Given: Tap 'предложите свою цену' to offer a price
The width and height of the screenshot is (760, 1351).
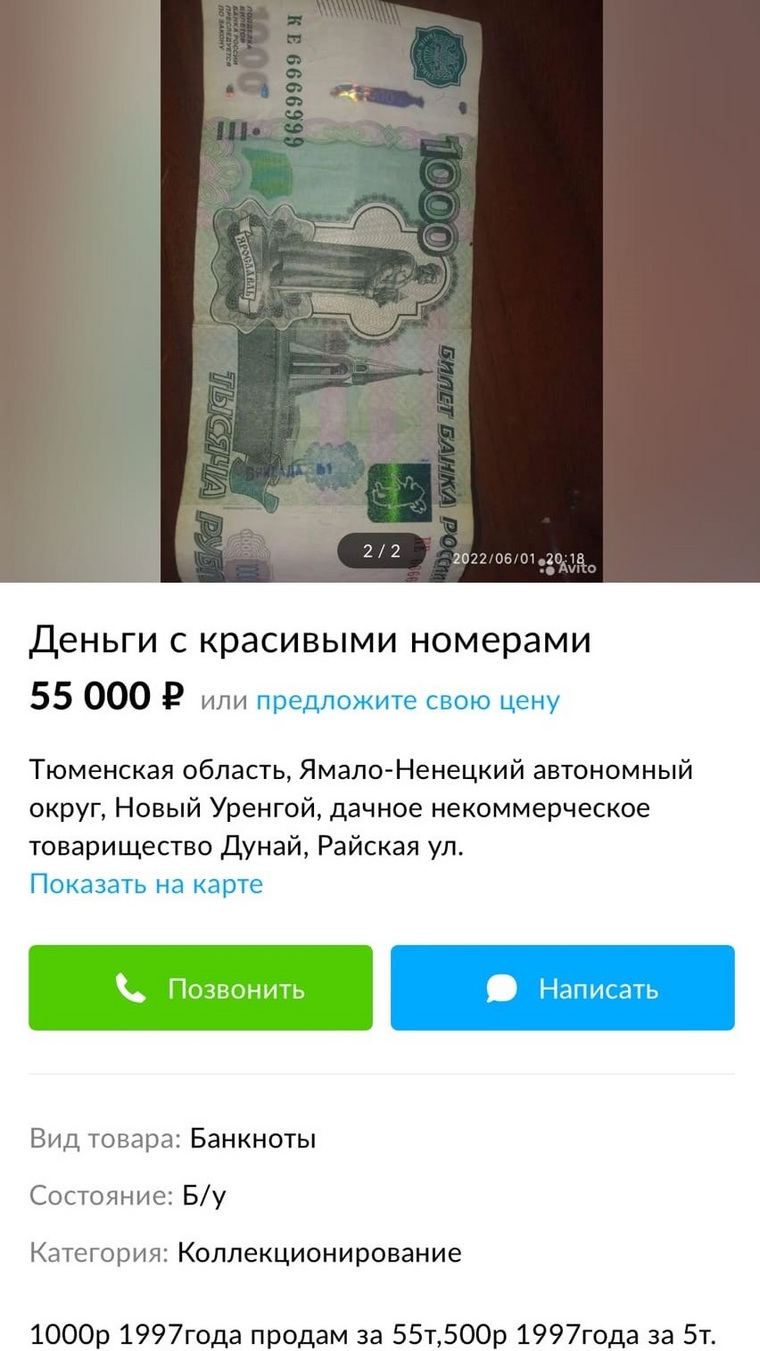Looking at the screenshot, I should [x=408, y=701].
